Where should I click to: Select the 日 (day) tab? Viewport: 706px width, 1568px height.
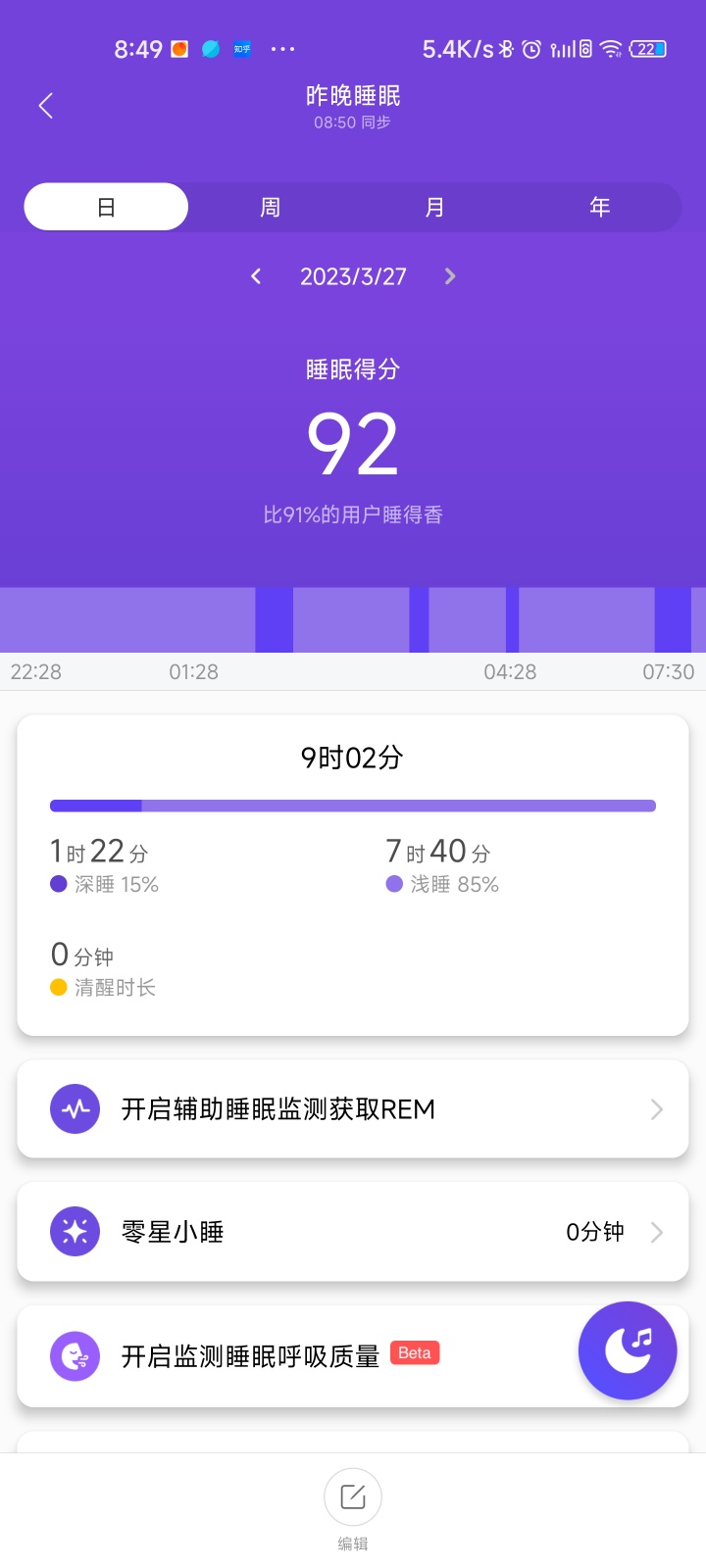click(x=106, y=207)
